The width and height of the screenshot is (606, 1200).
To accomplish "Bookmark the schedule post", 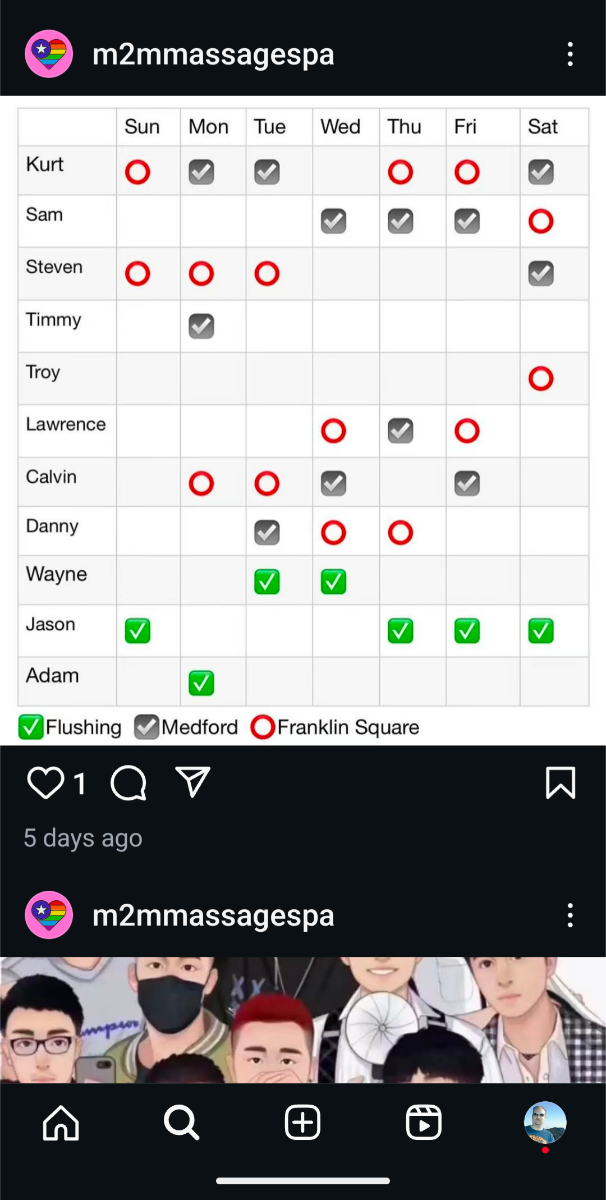I will pyautogui.click(x=561, y=783).
